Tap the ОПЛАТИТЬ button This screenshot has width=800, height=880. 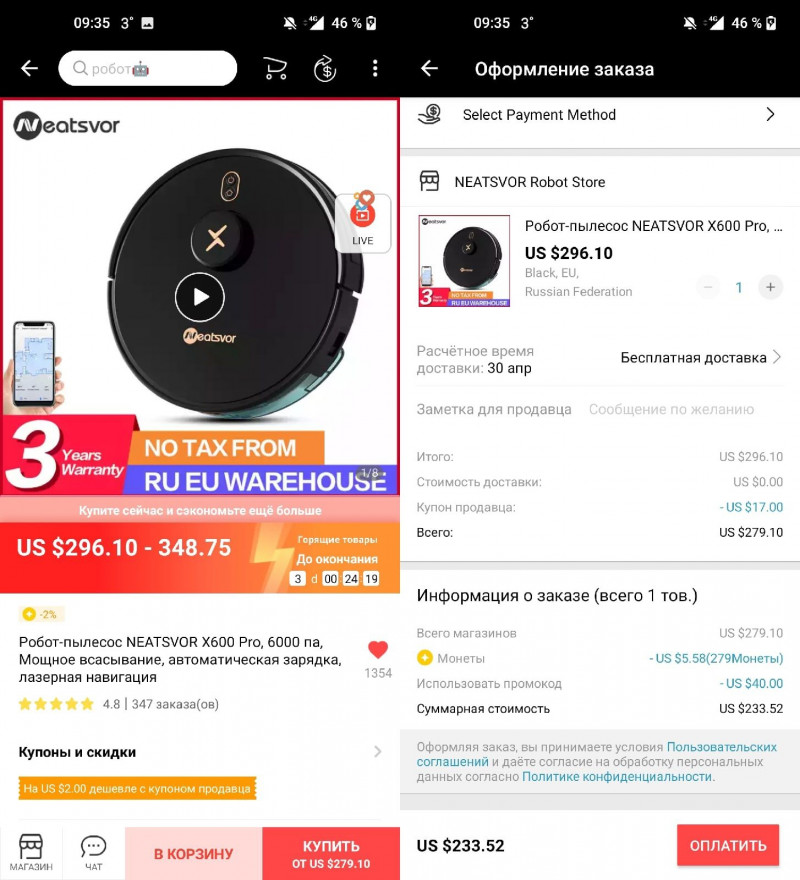point(728,845)
